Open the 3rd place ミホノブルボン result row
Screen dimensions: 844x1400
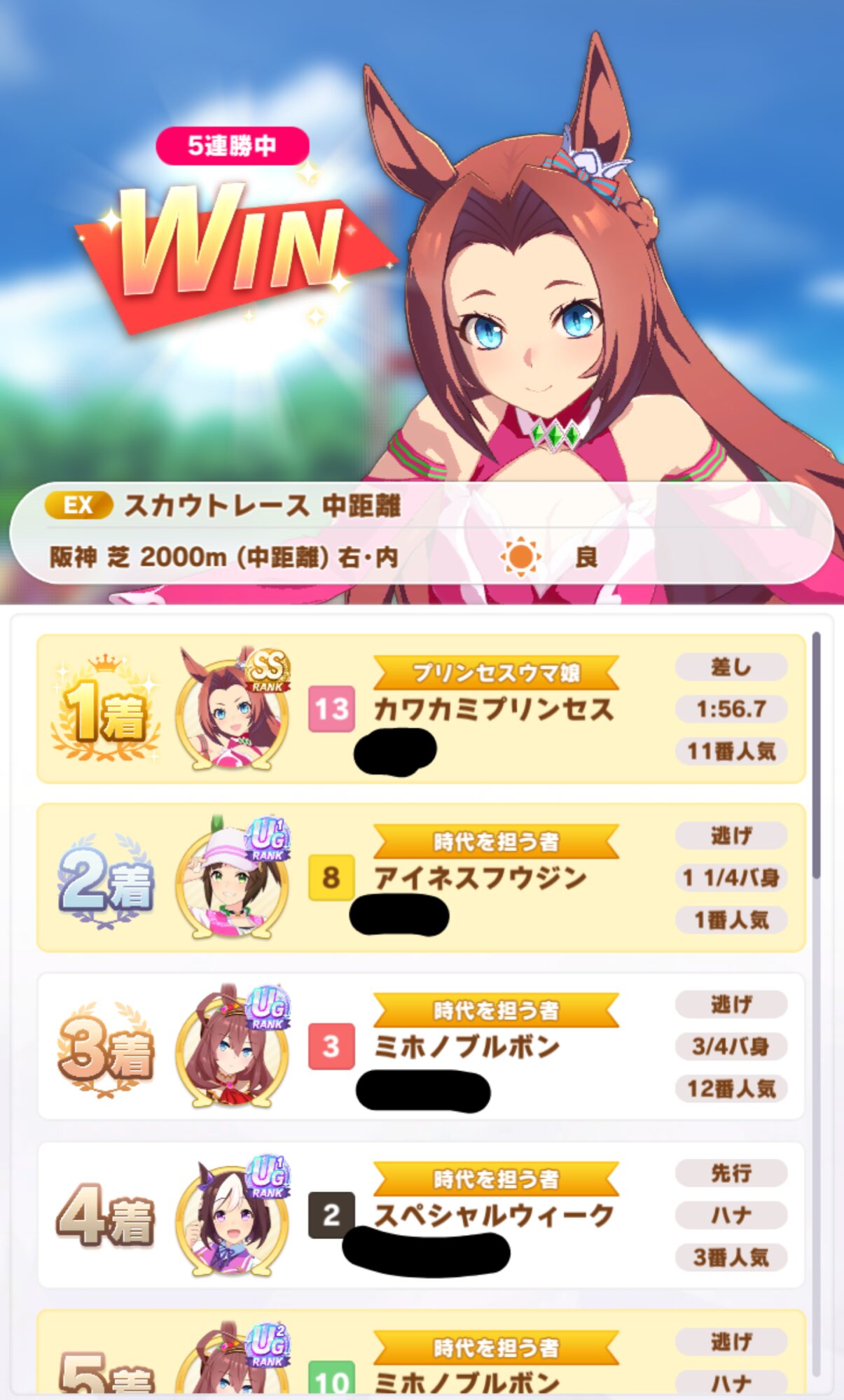pyautogui.click(x=421, y=1046)
